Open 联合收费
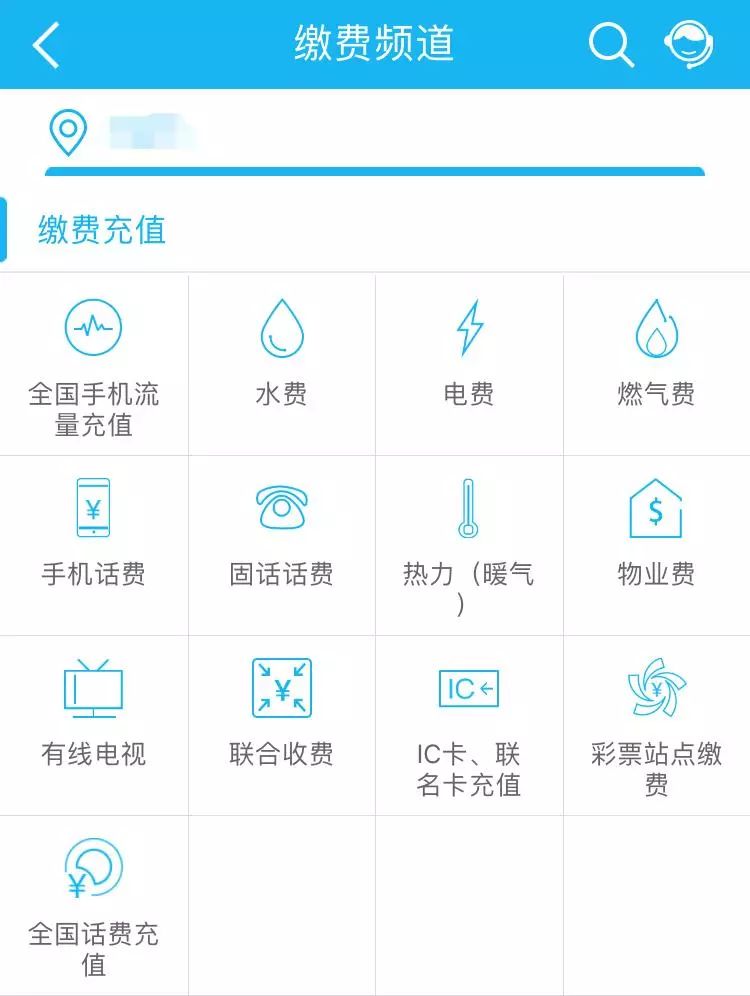Screen dimensions: 750x996 pyautogui.click(x=281, y=725)
